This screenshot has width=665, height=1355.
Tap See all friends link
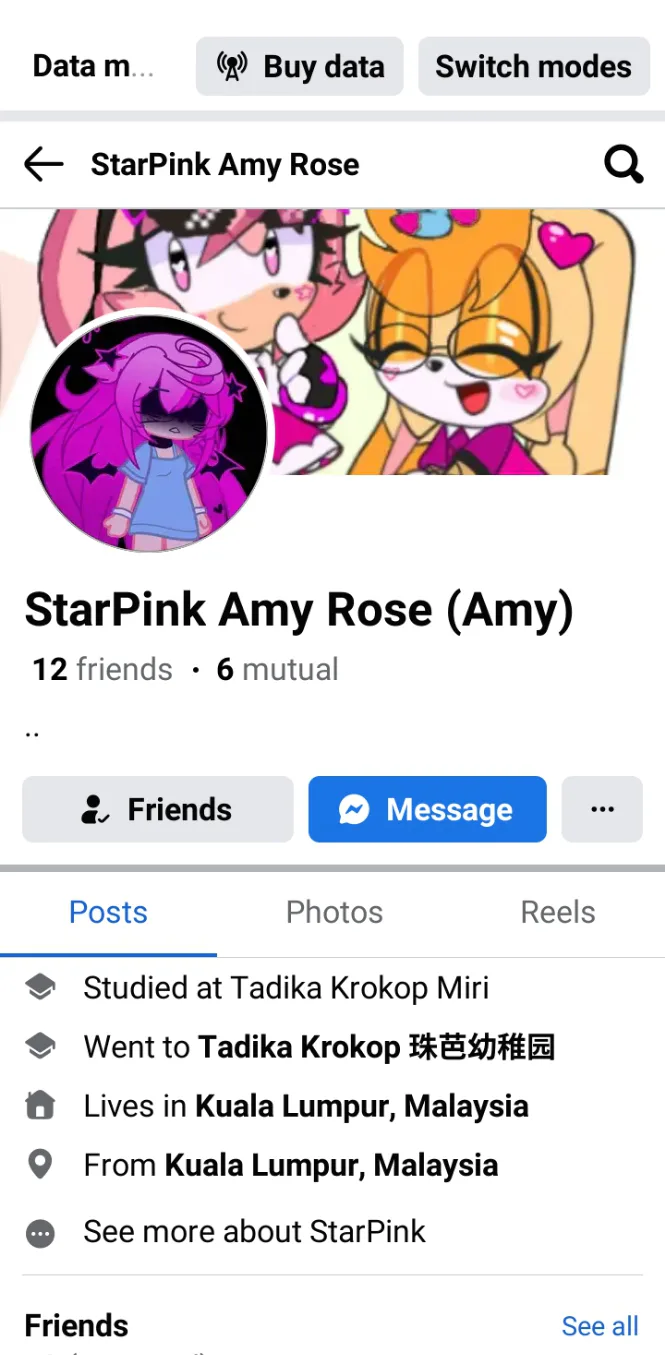click(599, 1326)
